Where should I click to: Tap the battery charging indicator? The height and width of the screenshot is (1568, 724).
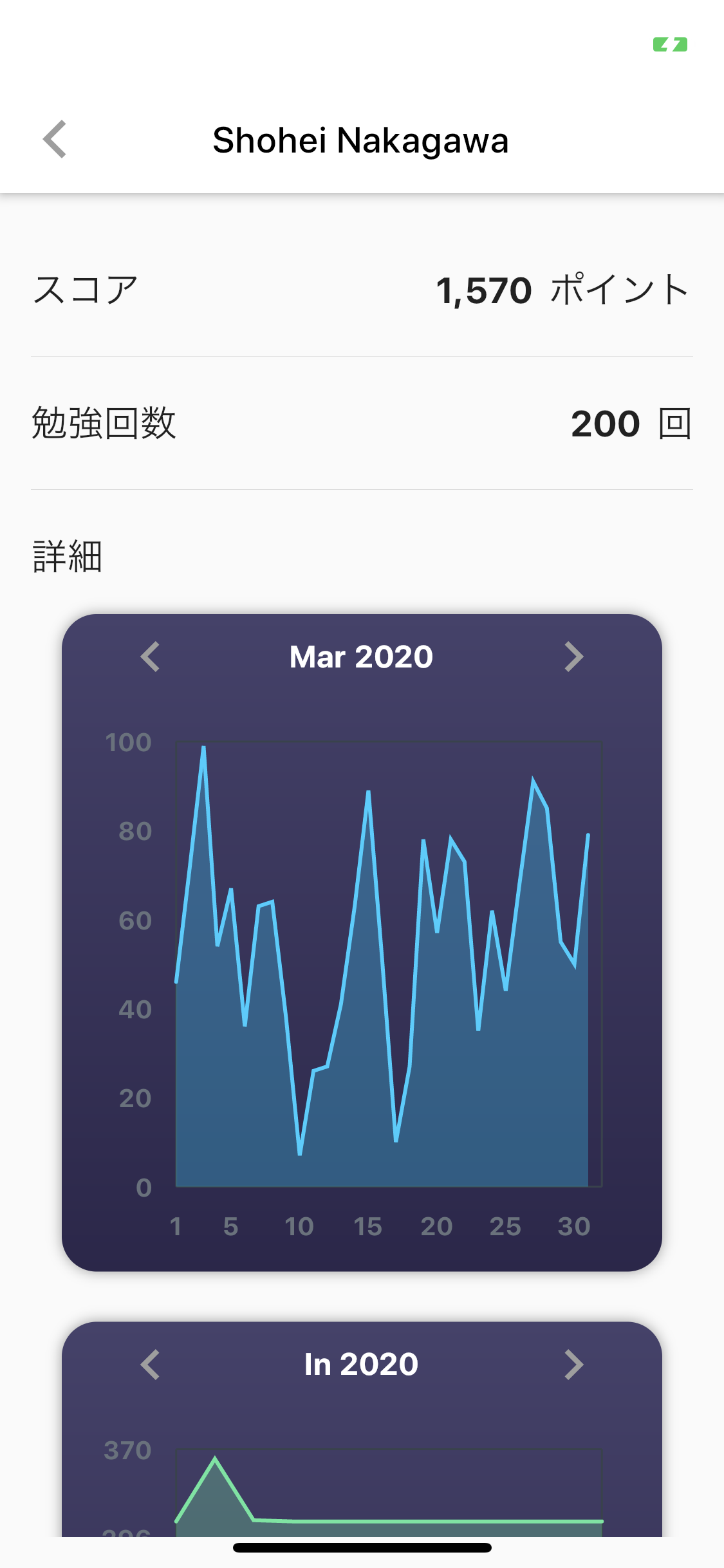click(x=671, y=44)
